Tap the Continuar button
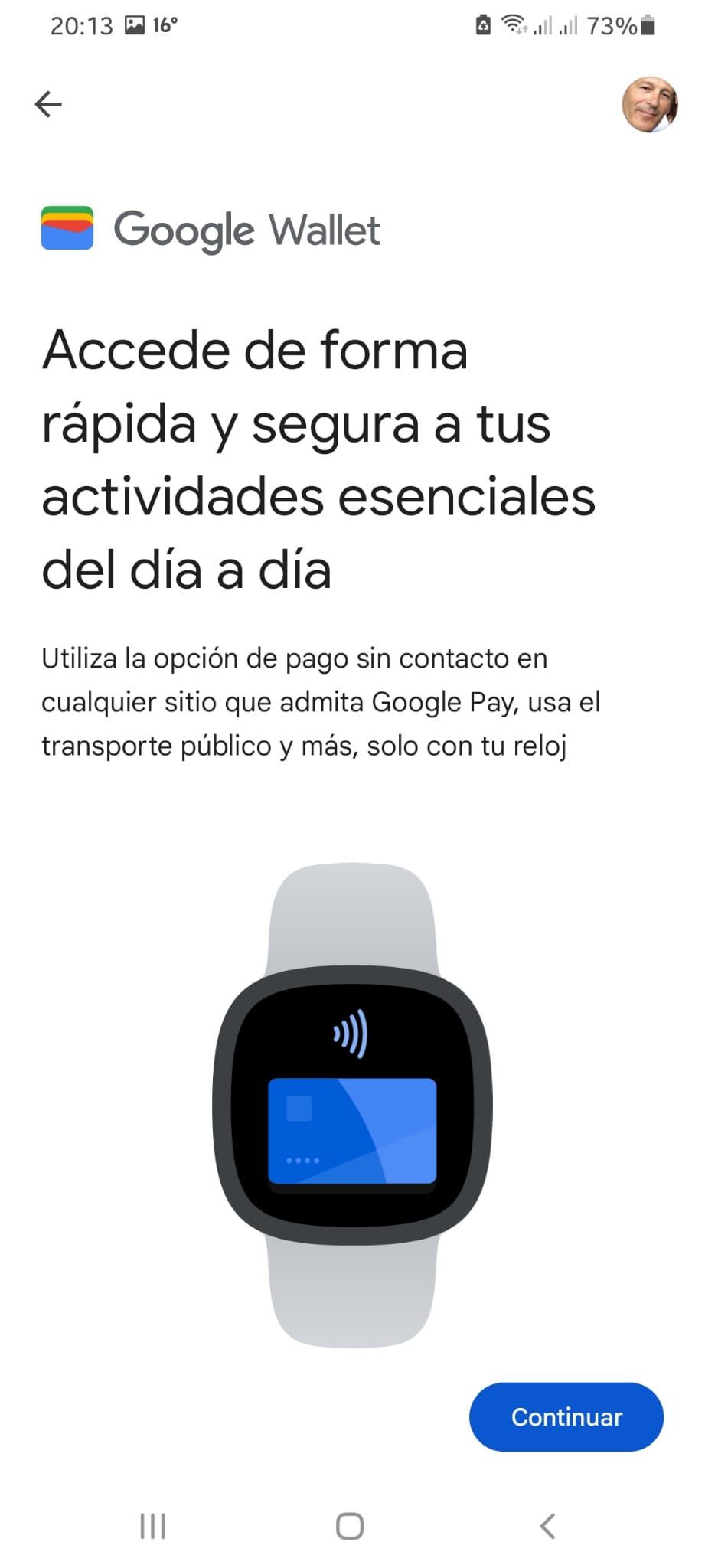The width and height of the screenshot is (705, 1568). point(566,1416)
